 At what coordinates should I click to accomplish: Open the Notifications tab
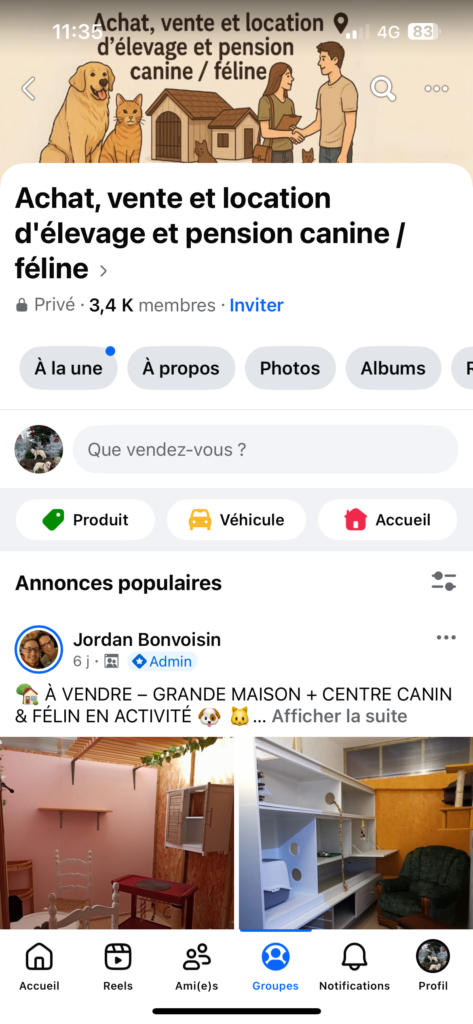354,967
